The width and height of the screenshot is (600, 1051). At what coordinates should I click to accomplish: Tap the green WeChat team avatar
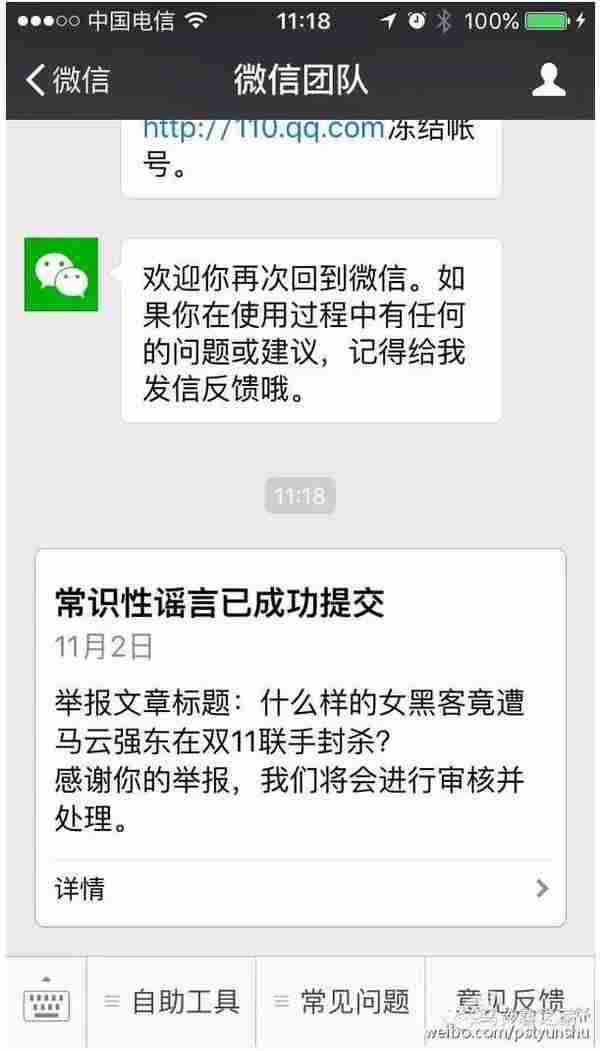[61, 274]
